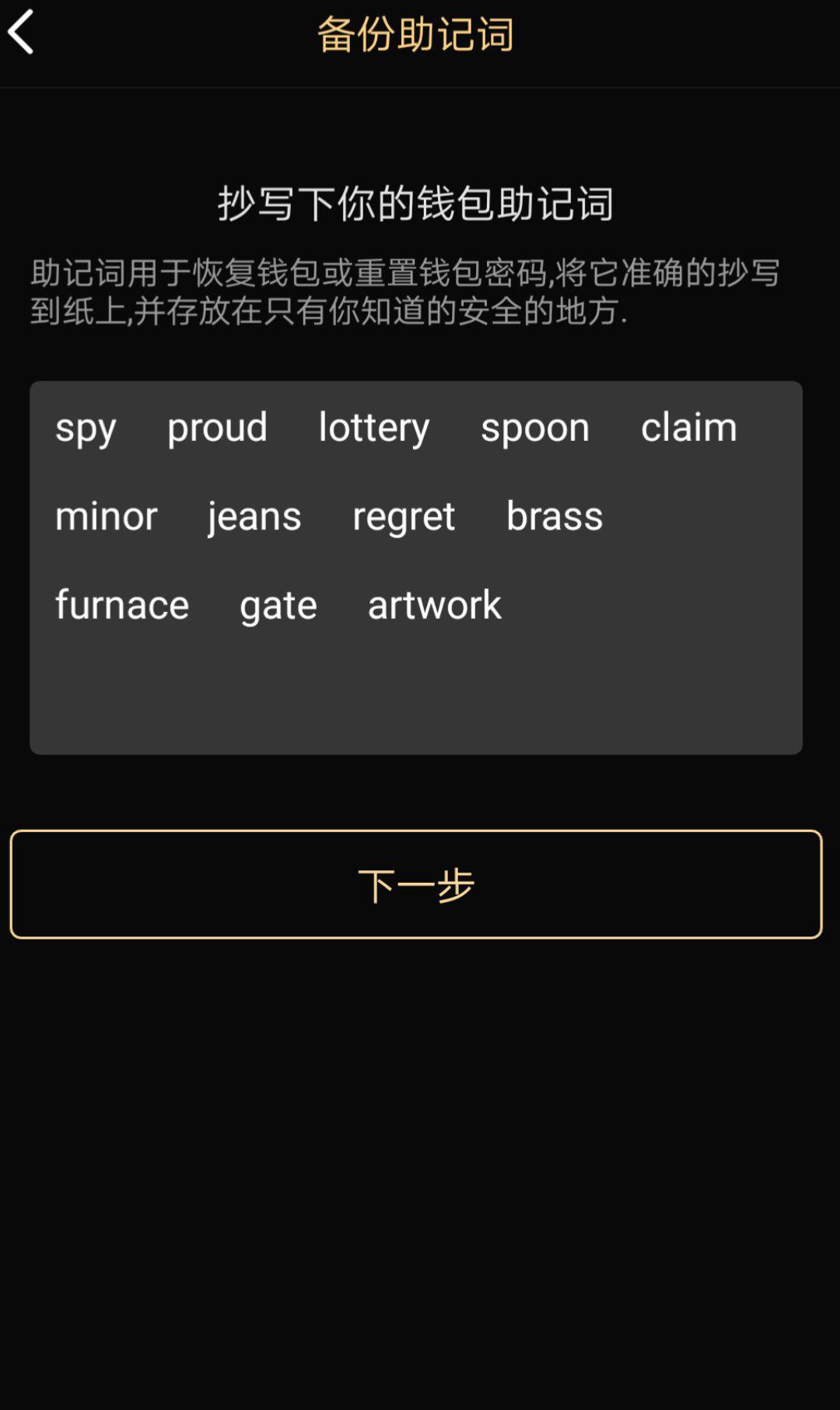Tap the word claim

[x=689, y=429]
